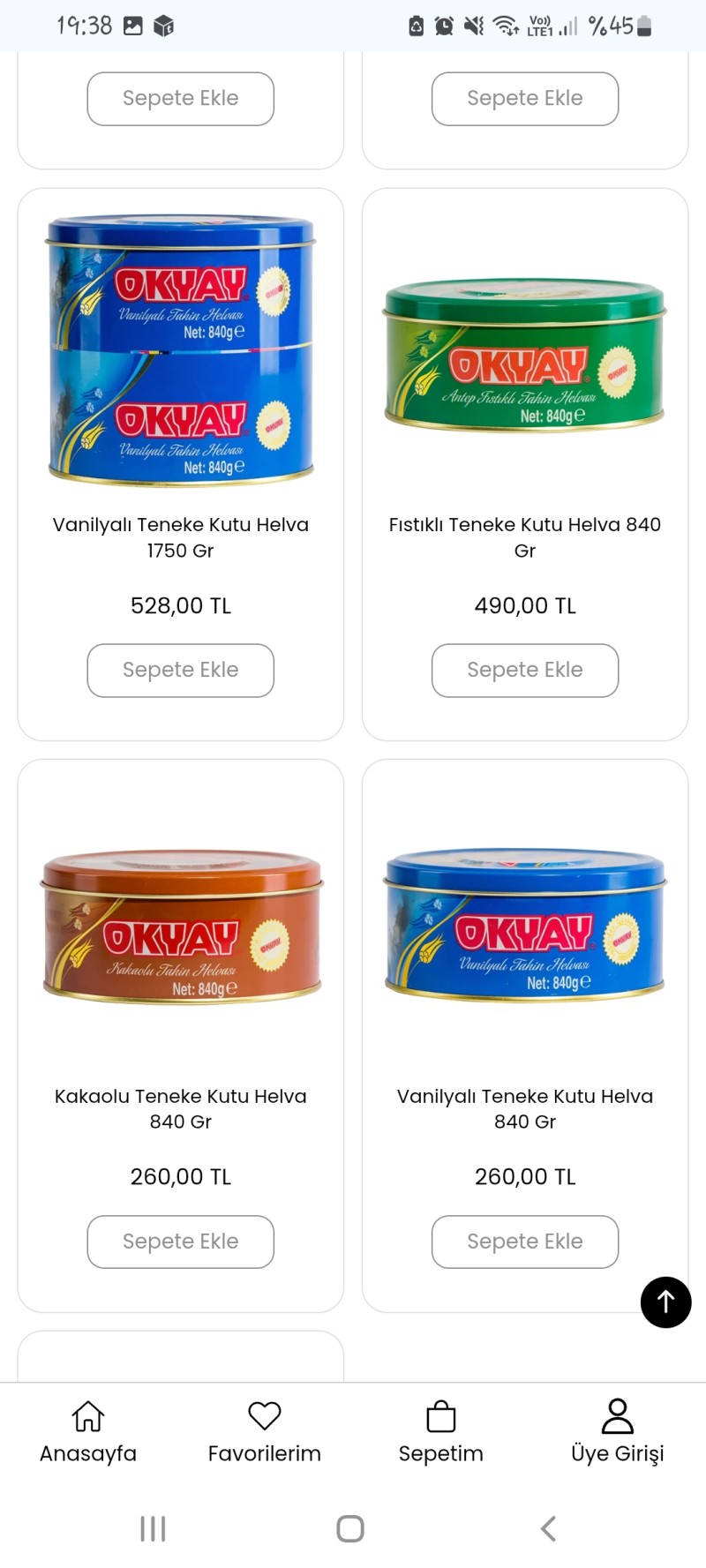Jump back to top with arrow button

pos(665,1302)
